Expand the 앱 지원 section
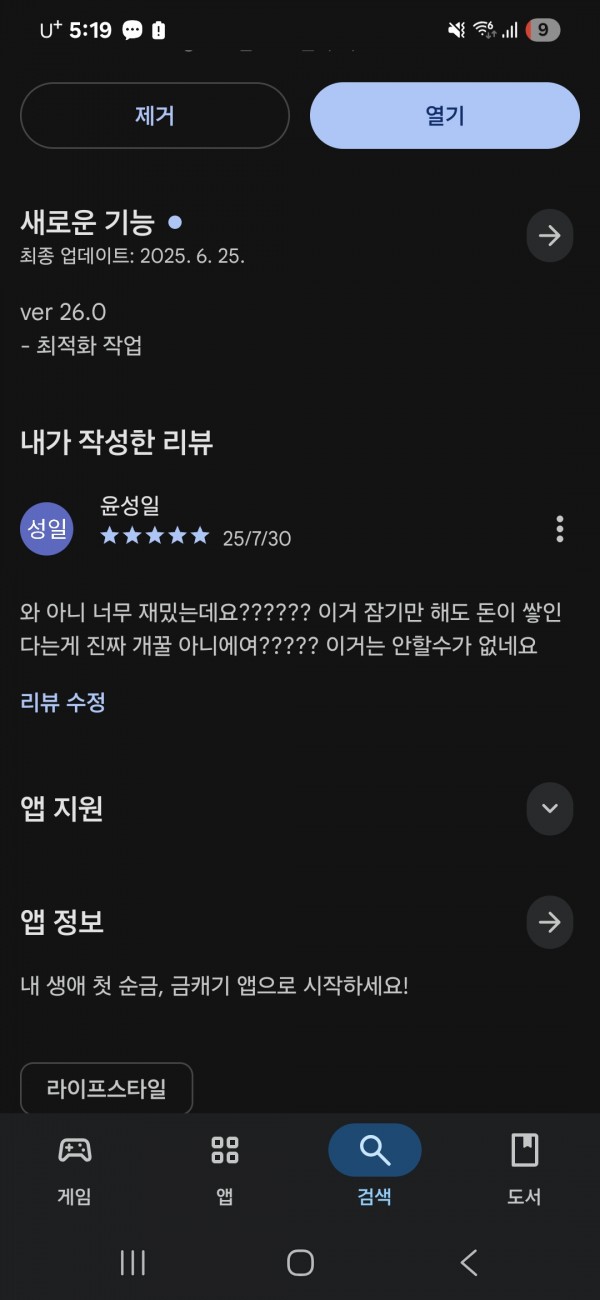600x1300 pixels. (x=550, y=809)
